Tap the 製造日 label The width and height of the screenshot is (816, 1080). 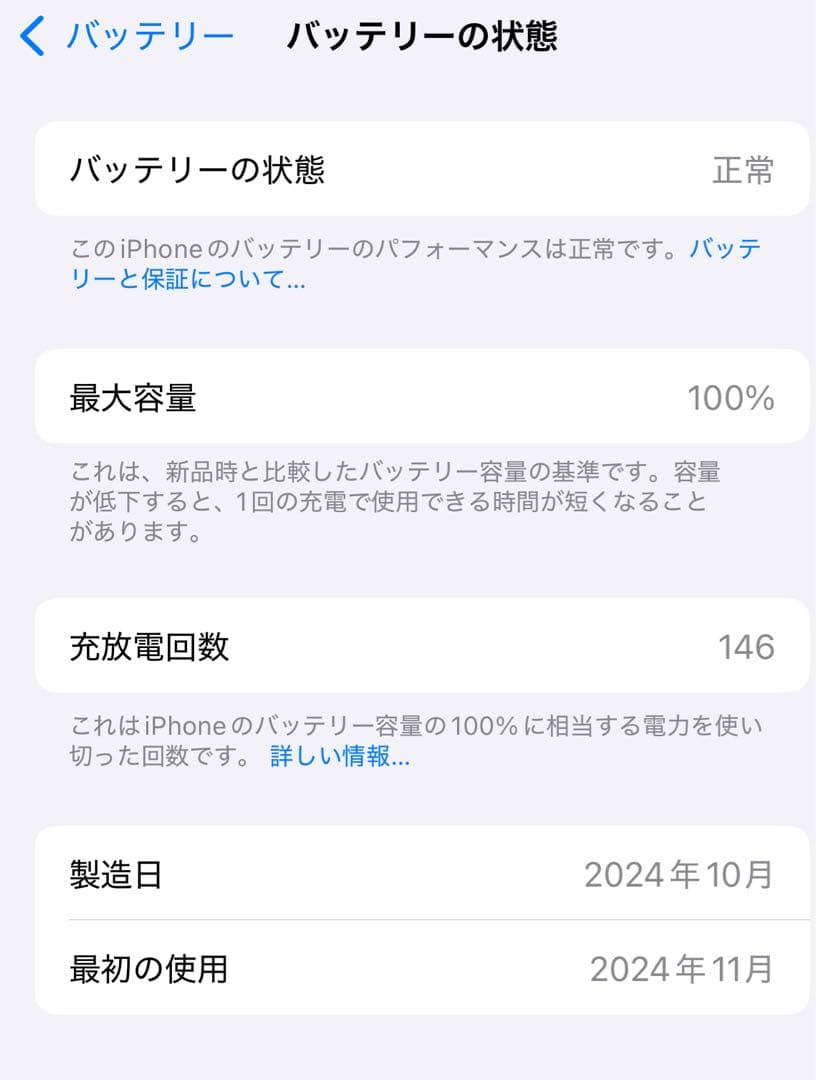click(110, 875)
